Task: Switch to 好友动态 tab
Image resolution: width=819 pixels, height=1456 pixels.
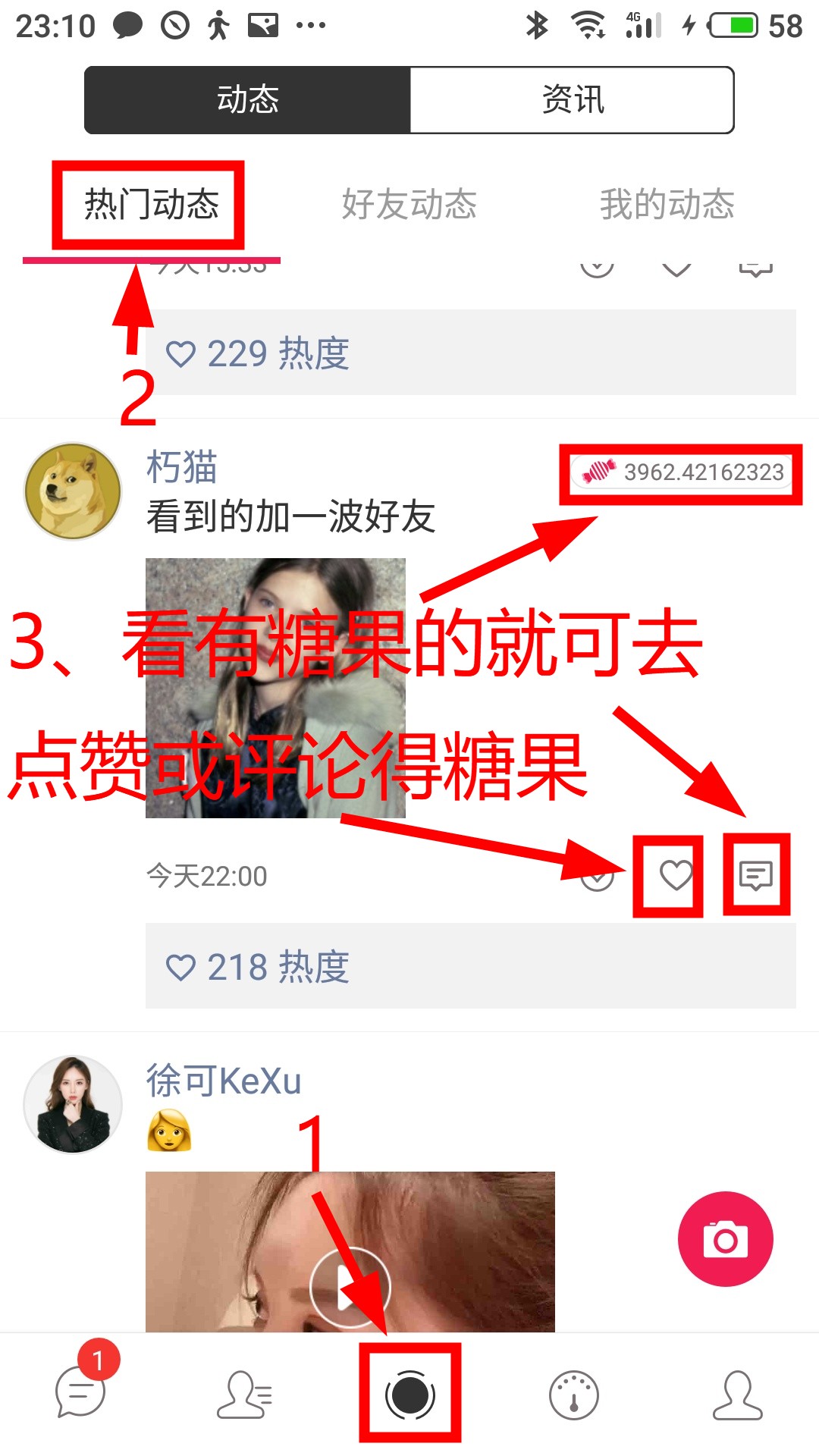Action: 409,205
